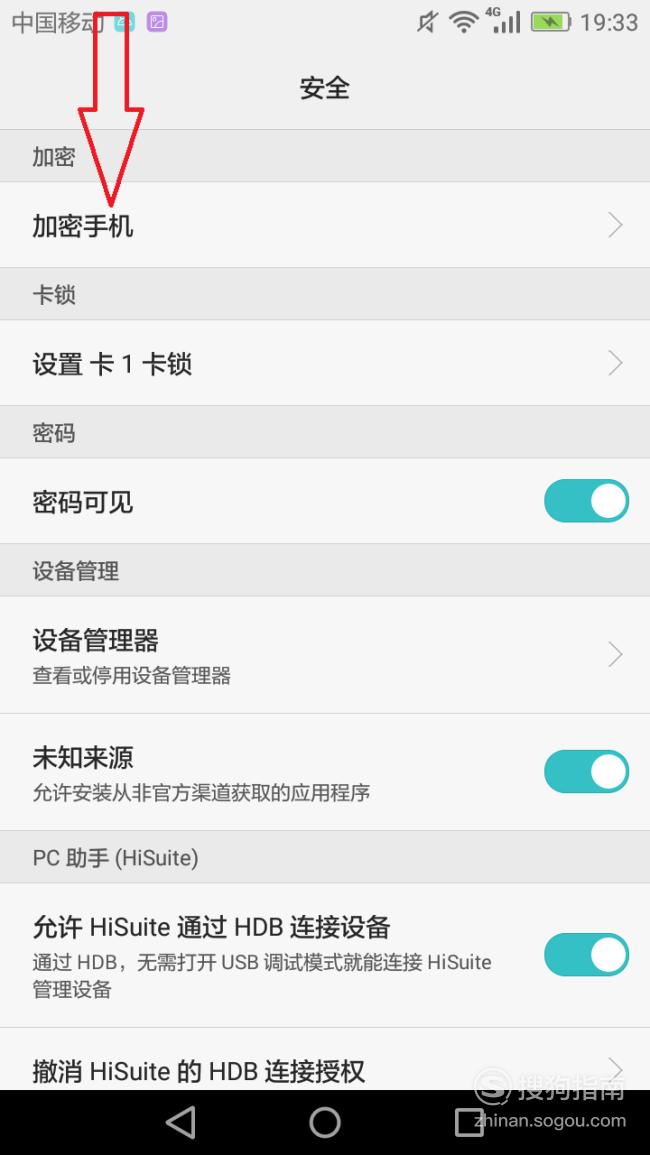Screen dimensions: 650x1155
Task: Disable the 未知来源 switch
Action: [586, 771]
